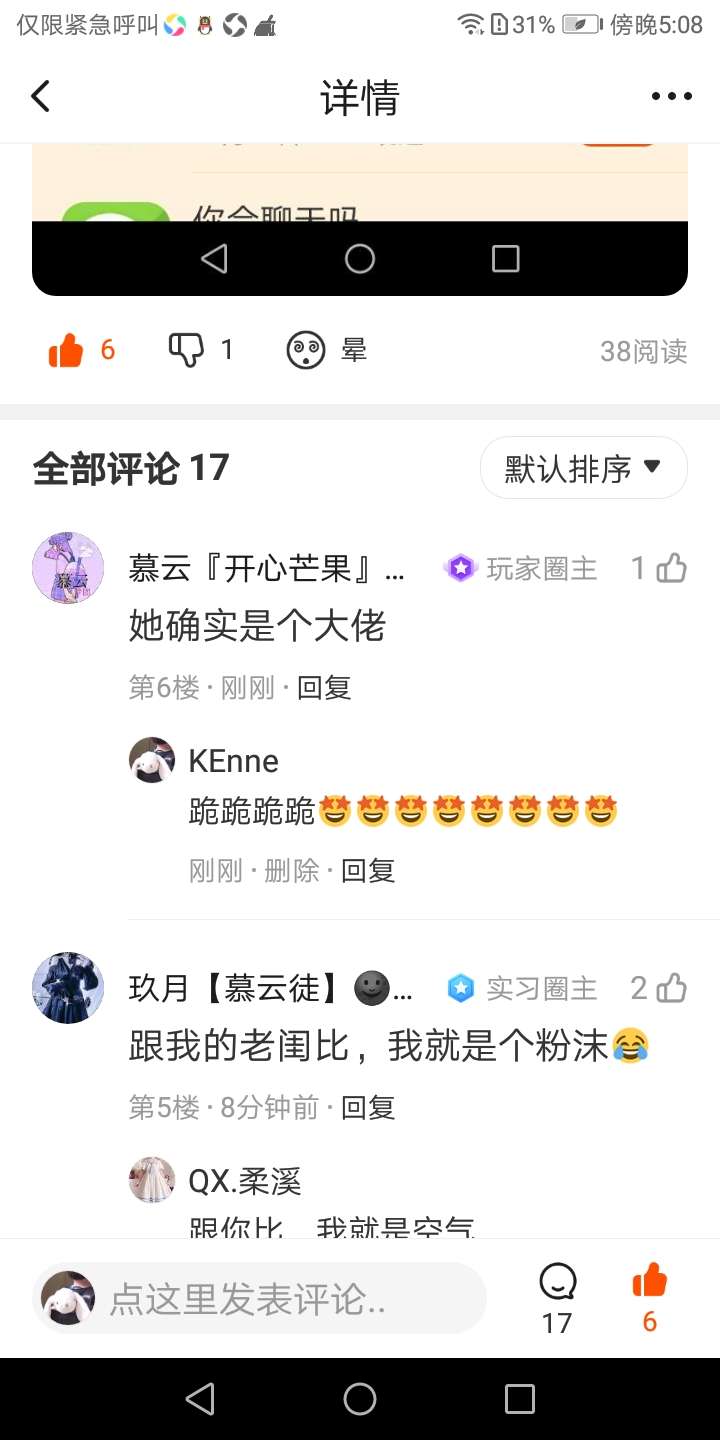Go back from the 详情 page

40,97
